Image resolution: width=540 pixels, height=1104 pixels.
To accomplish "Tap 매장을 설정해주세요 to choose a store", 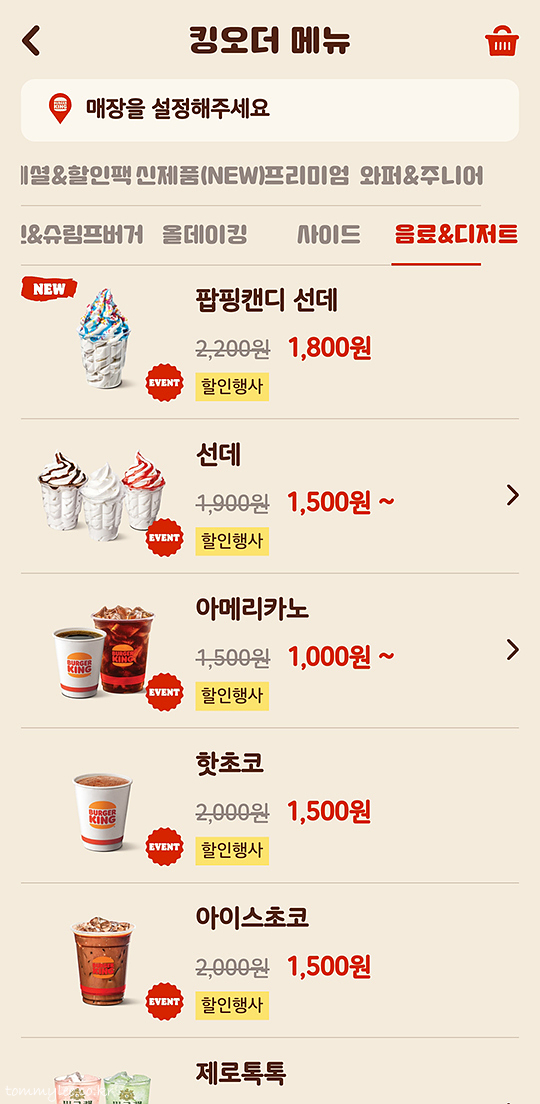I will (270, 110).
